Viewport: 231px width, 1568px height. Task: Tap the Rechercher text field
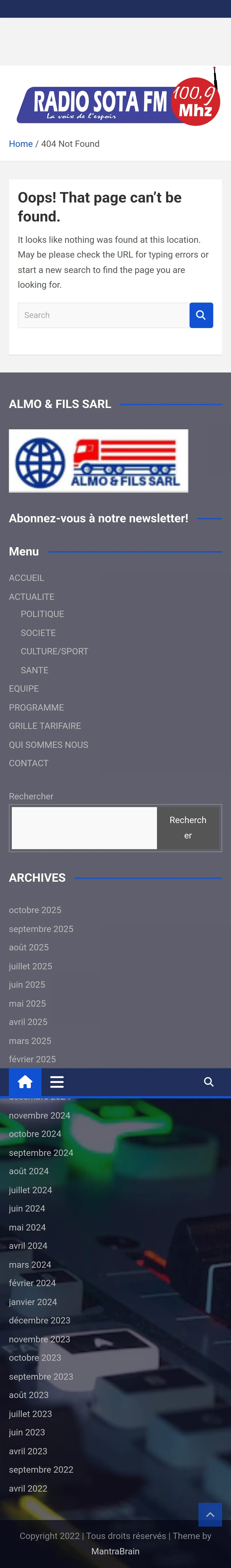(x=84, y=828)
